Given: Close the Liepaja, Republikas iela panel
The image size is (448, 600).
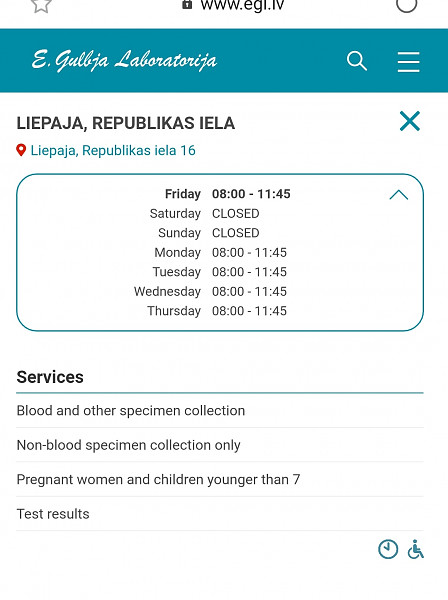Looking at the screenshot, I should 410,121.
